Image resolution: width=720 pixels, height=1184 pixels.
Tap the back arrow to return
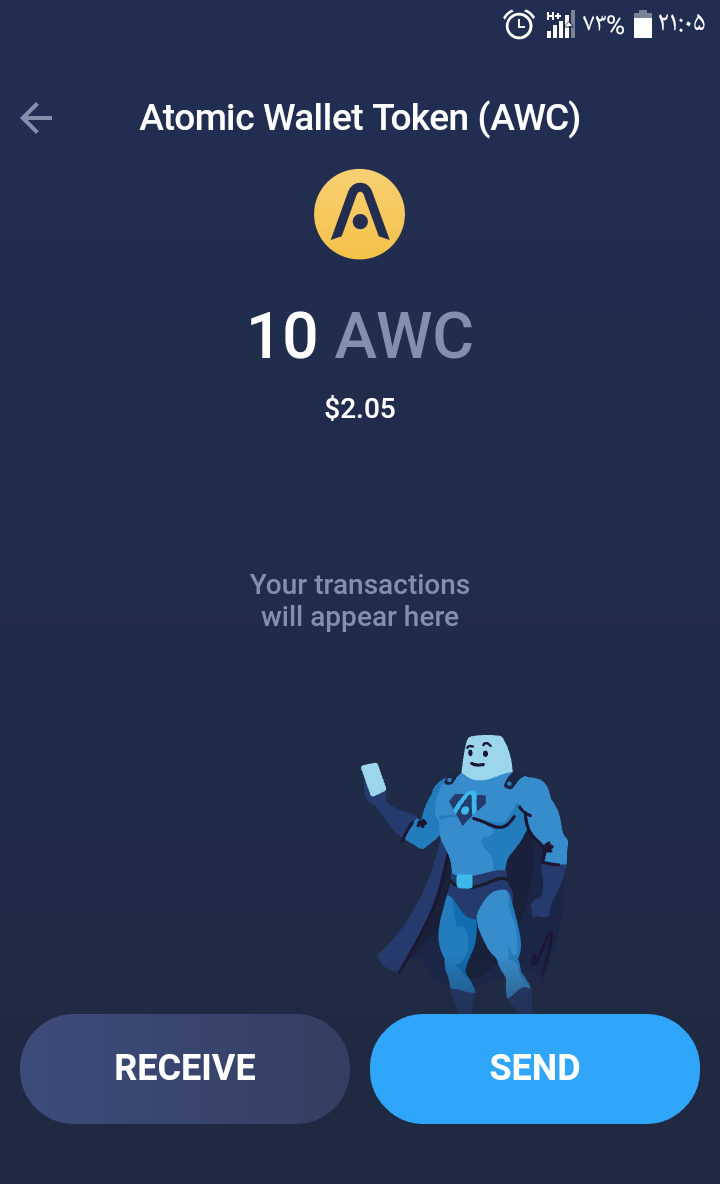click(36, 117)
